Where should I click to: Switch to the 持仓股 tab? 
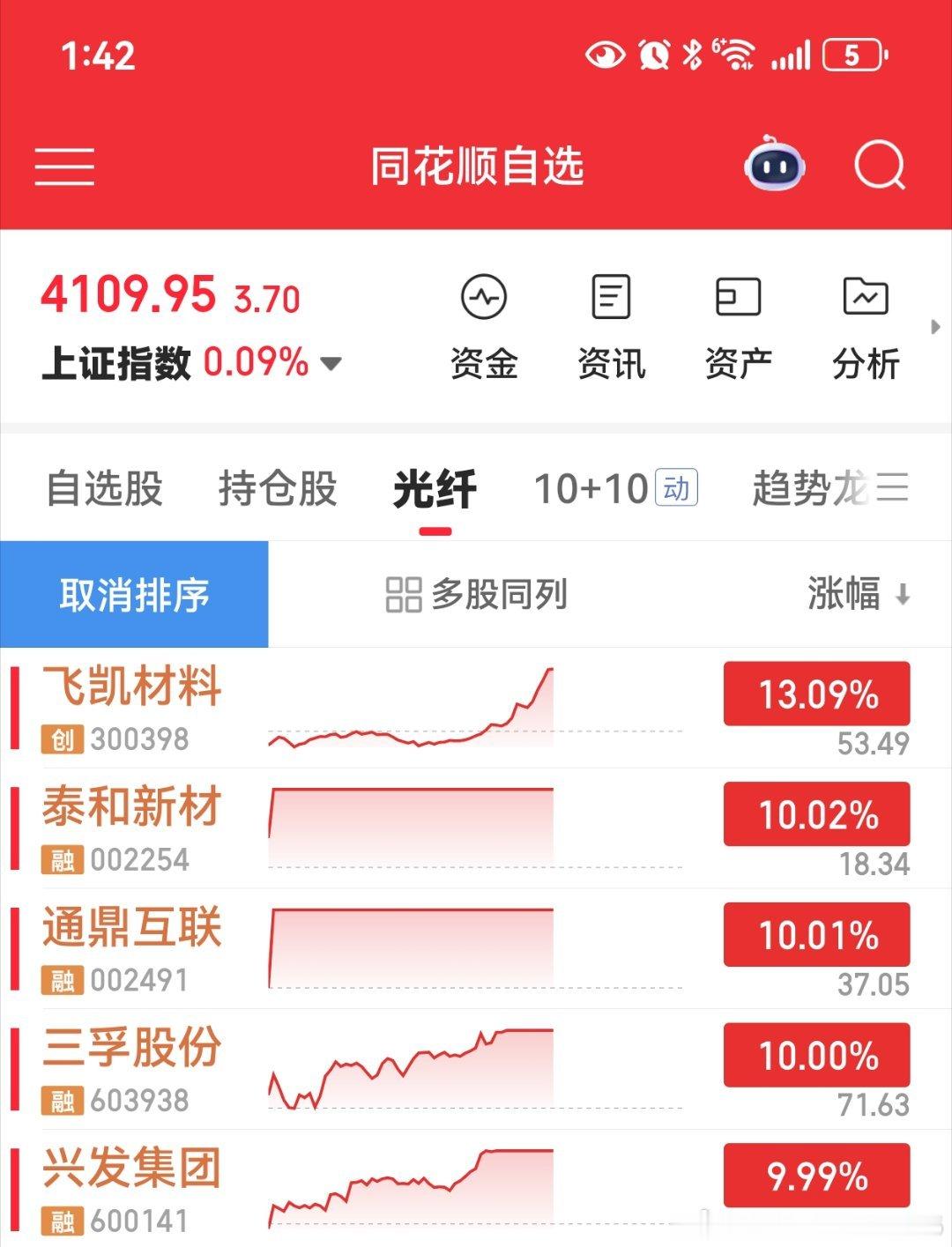tap(278, 488)
